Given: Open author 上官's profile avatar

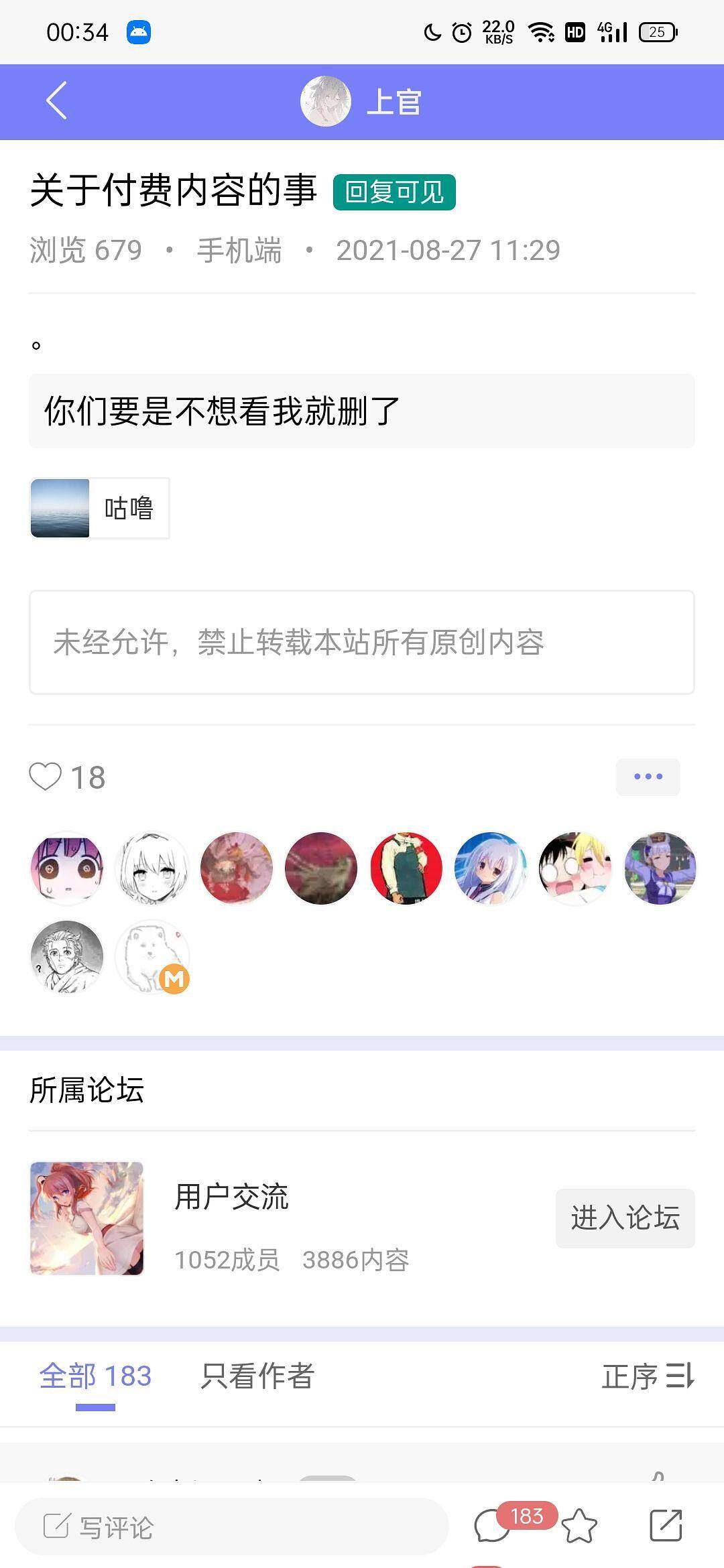Looking at the screenshot, I should pyautogui.click(x=326, y=101).
